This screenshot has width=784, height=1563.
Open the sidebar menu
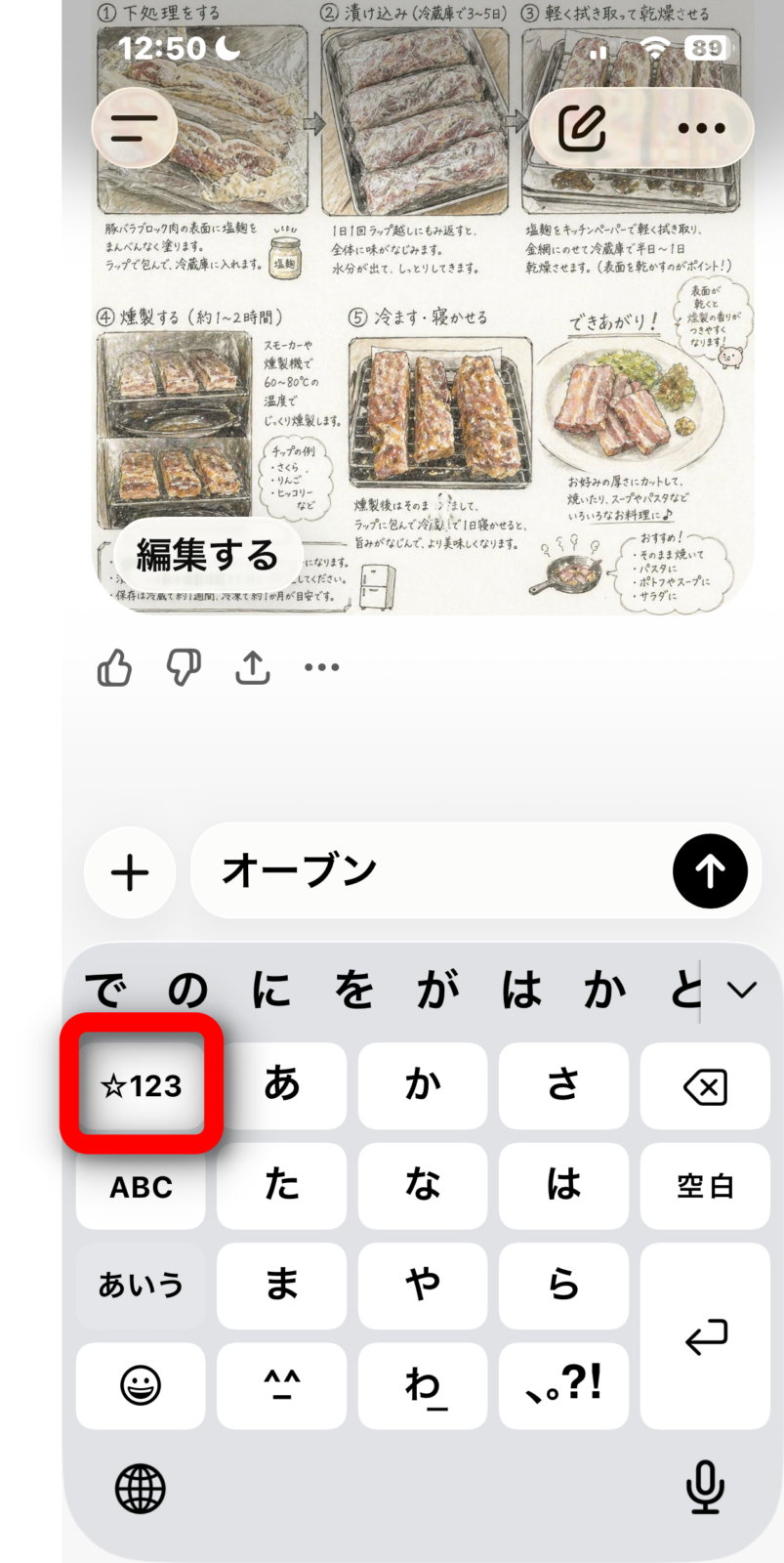click(135, 127)
